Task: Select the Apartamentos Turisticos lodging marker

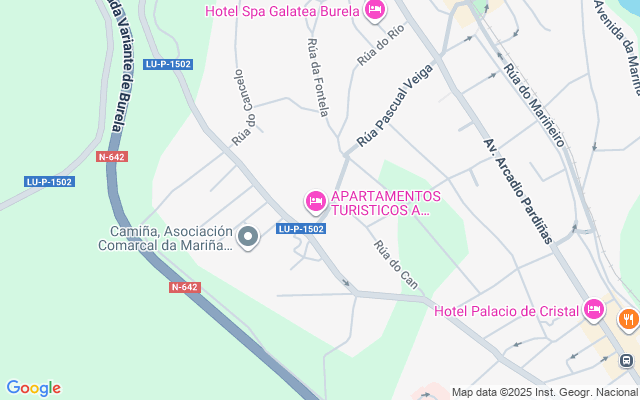Action: point(316,202)
